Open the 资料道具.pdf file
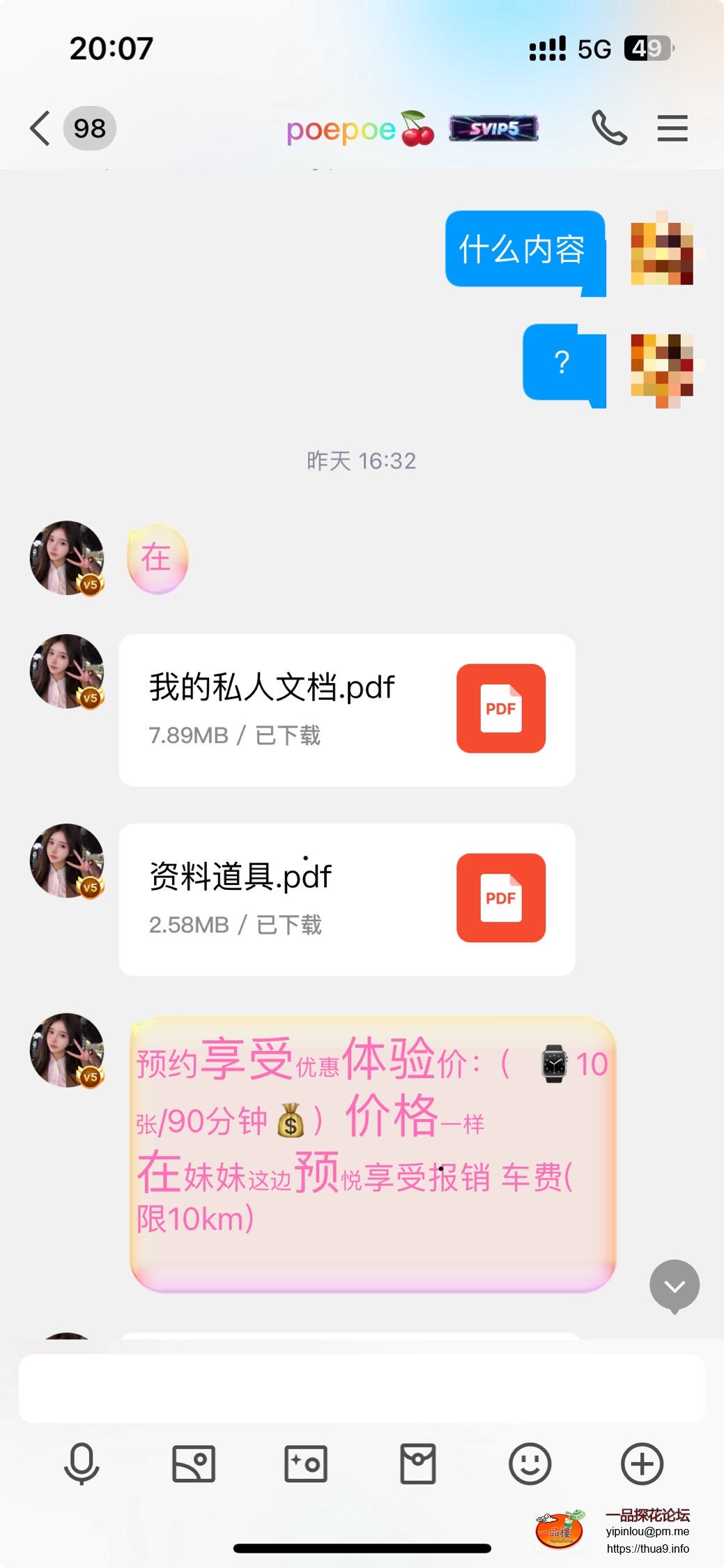Viewport: 724px width, 1568px height. 346,899
